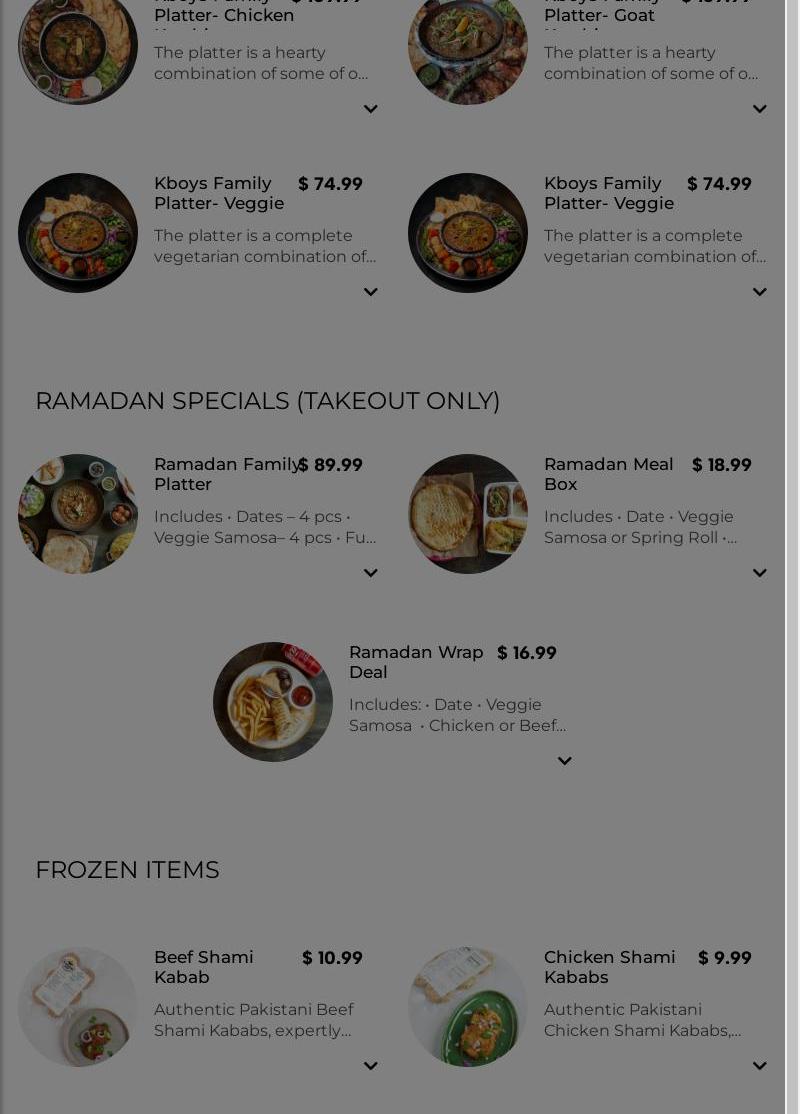Click the $ 9.99 Chicken Shami price
The height and width of the screenshot is (1114, 800).
point(724,958)
